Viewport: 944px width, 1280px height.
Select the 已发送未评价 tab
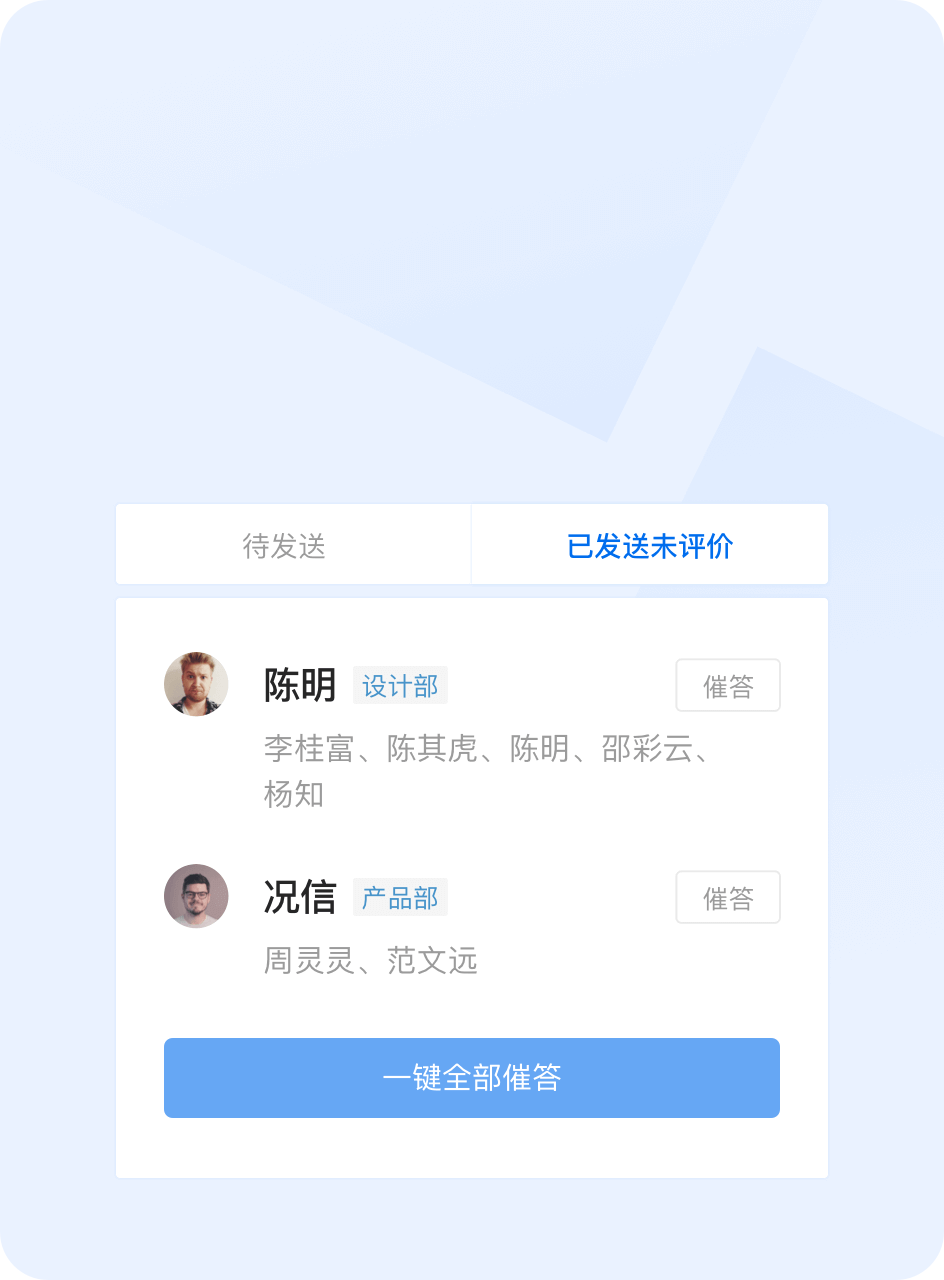(x=649, y=545)
